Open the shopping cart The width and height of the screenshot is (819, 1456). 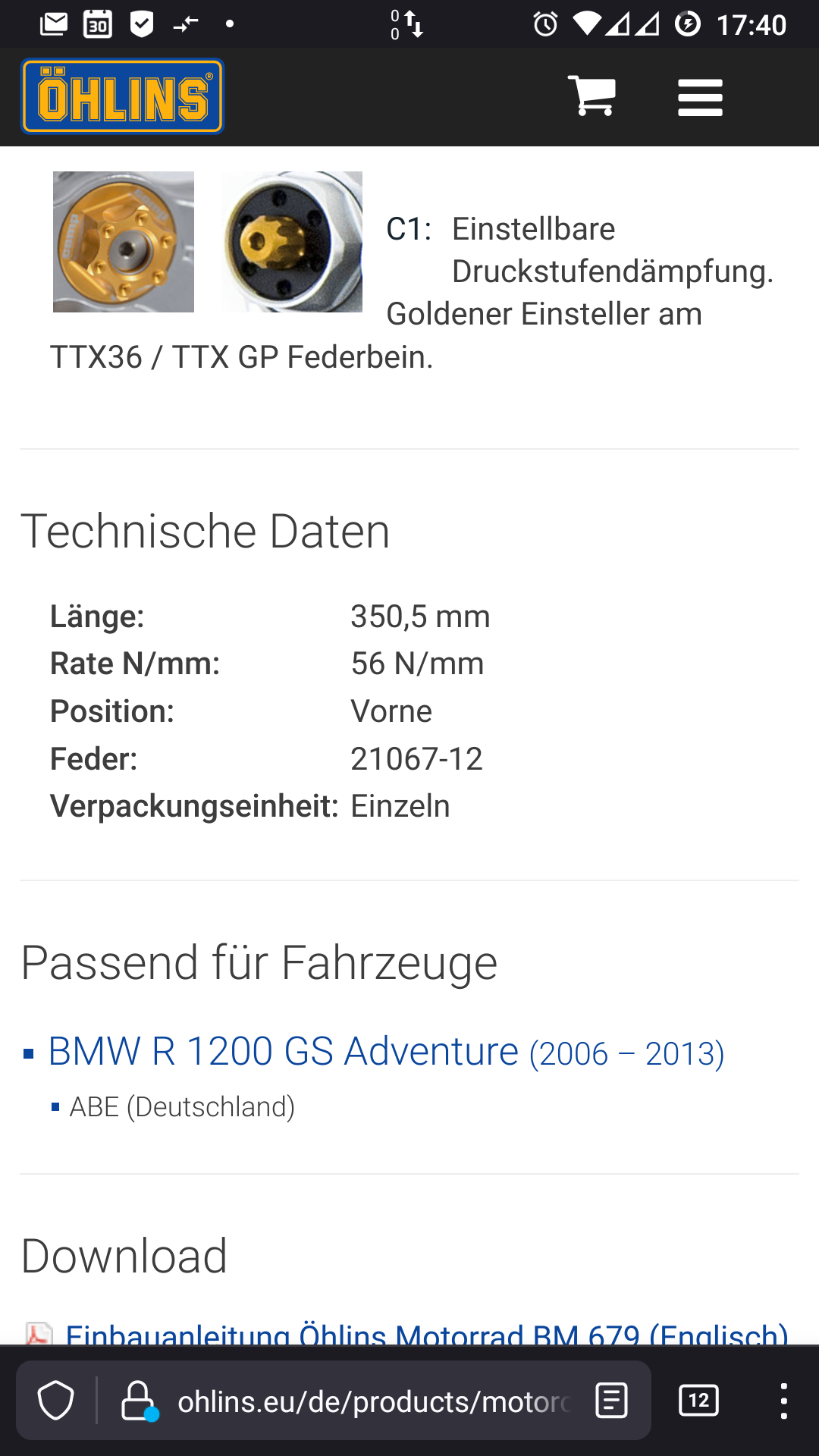(x=591, y=96)
